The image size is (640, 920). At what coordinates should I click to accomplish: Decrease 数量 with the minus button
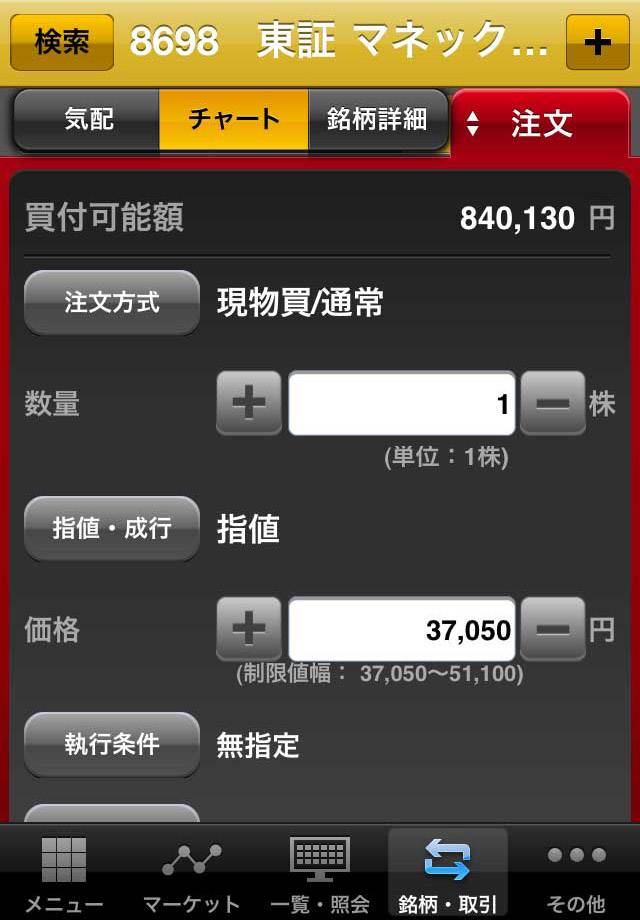[x=552, y=404]
